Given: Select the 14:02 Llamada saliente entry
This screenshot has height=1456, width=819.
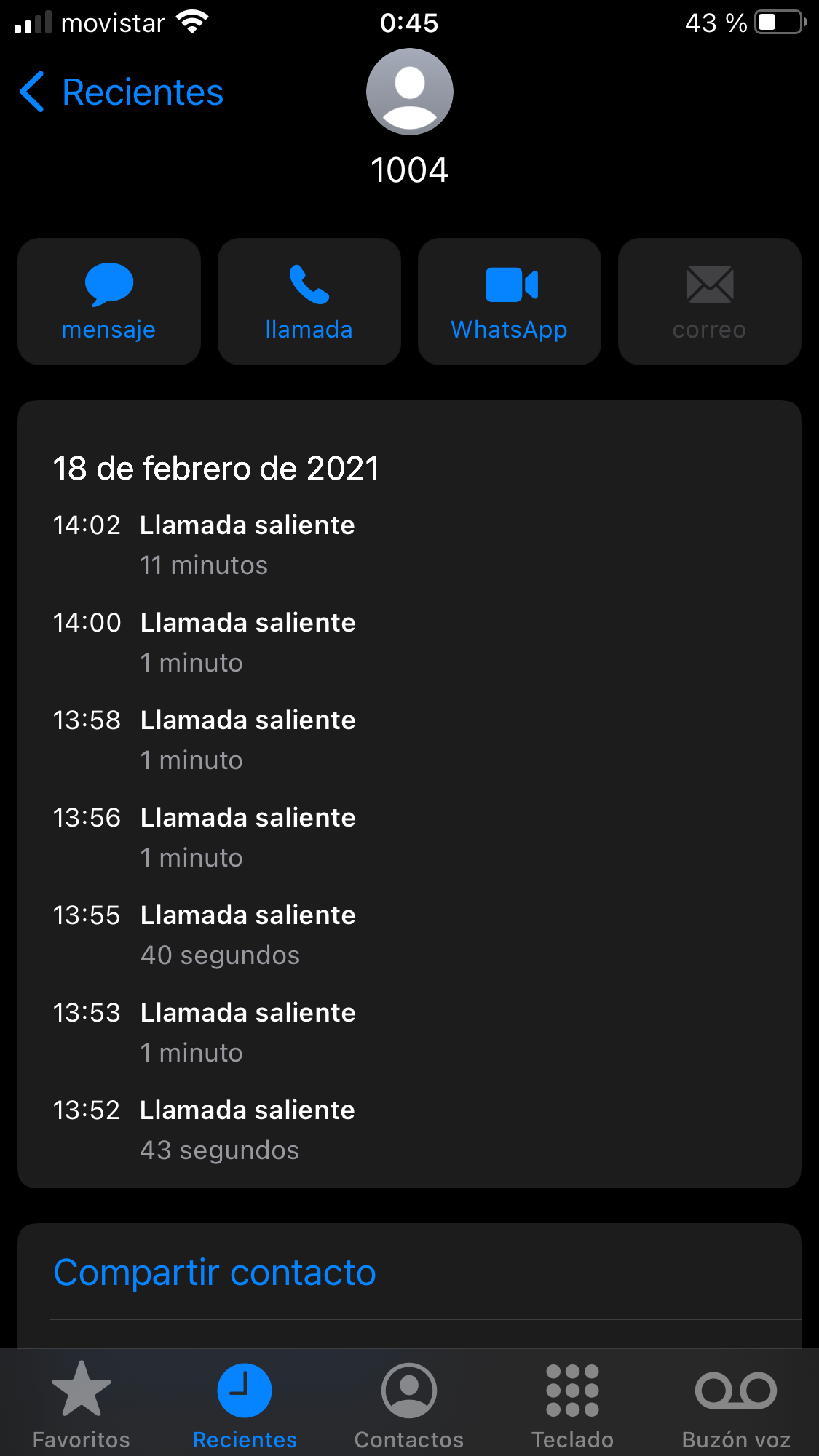Looking at the screenshot, I should [247, 525].
